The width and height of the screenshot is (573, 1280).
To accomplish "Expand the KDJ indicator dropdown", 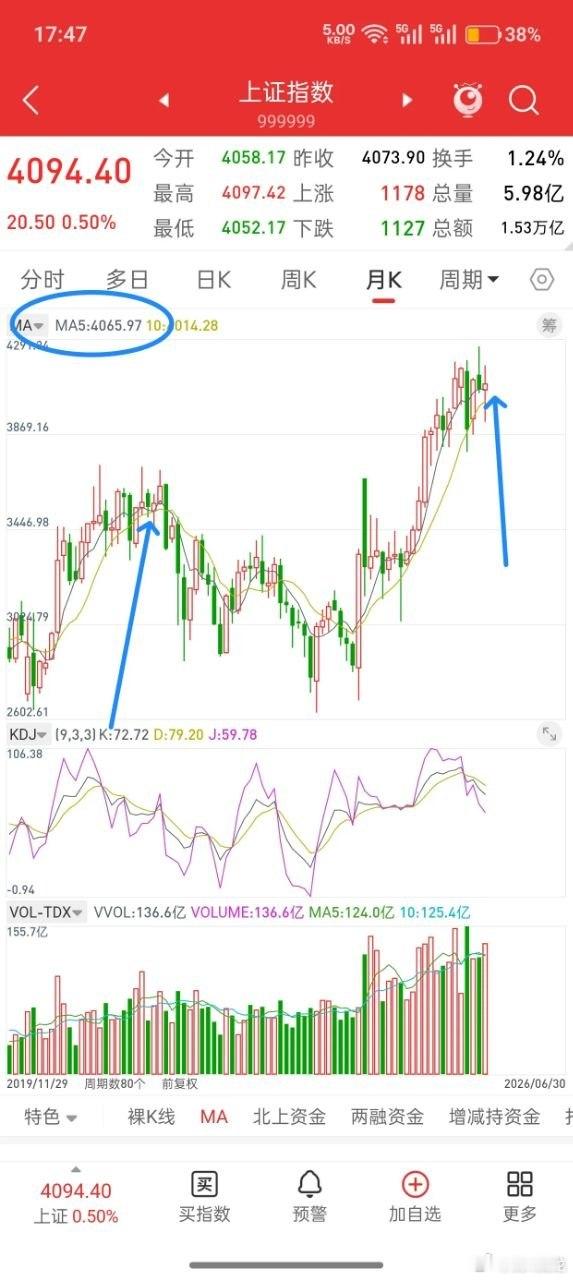I will pyautogui.click(x=28, y=734).
